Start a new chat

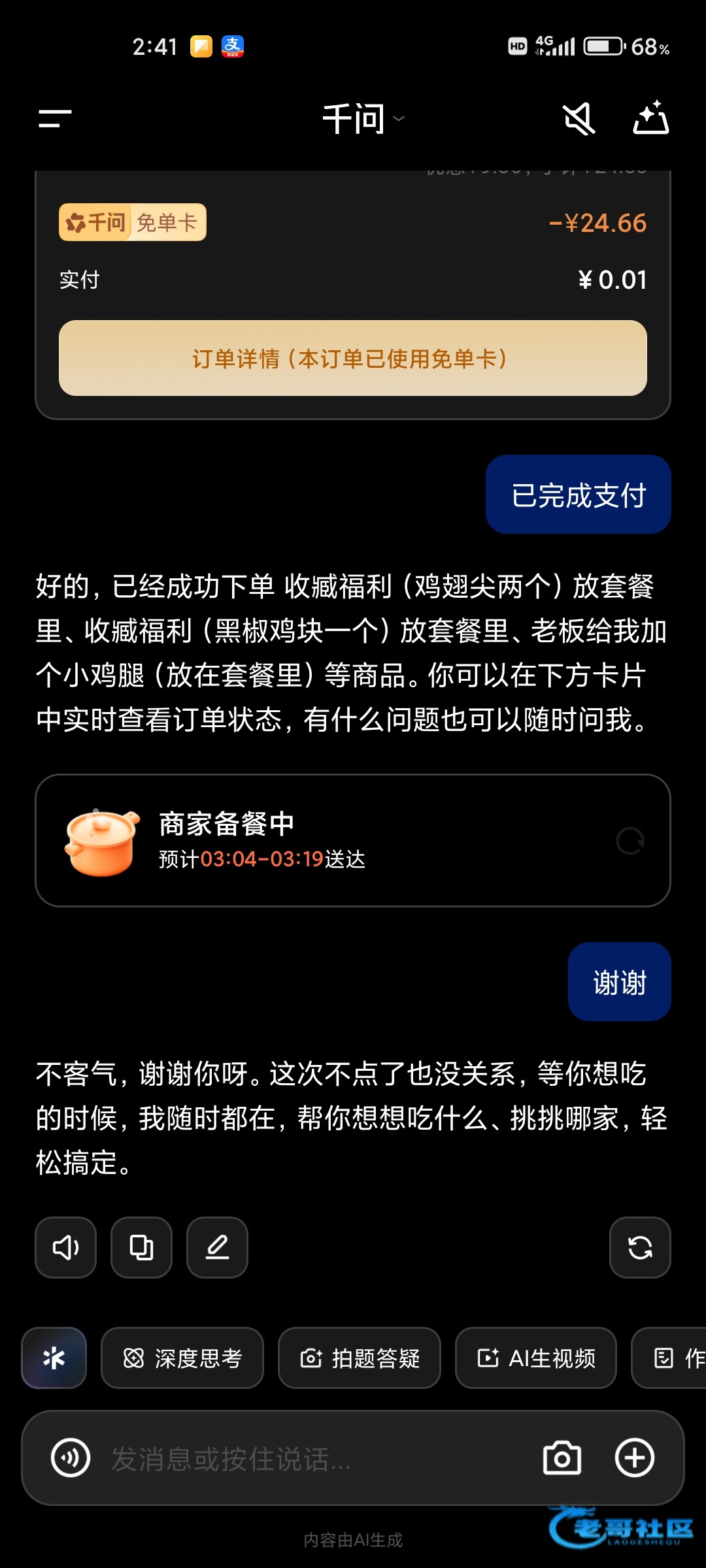tap(651, 119)
